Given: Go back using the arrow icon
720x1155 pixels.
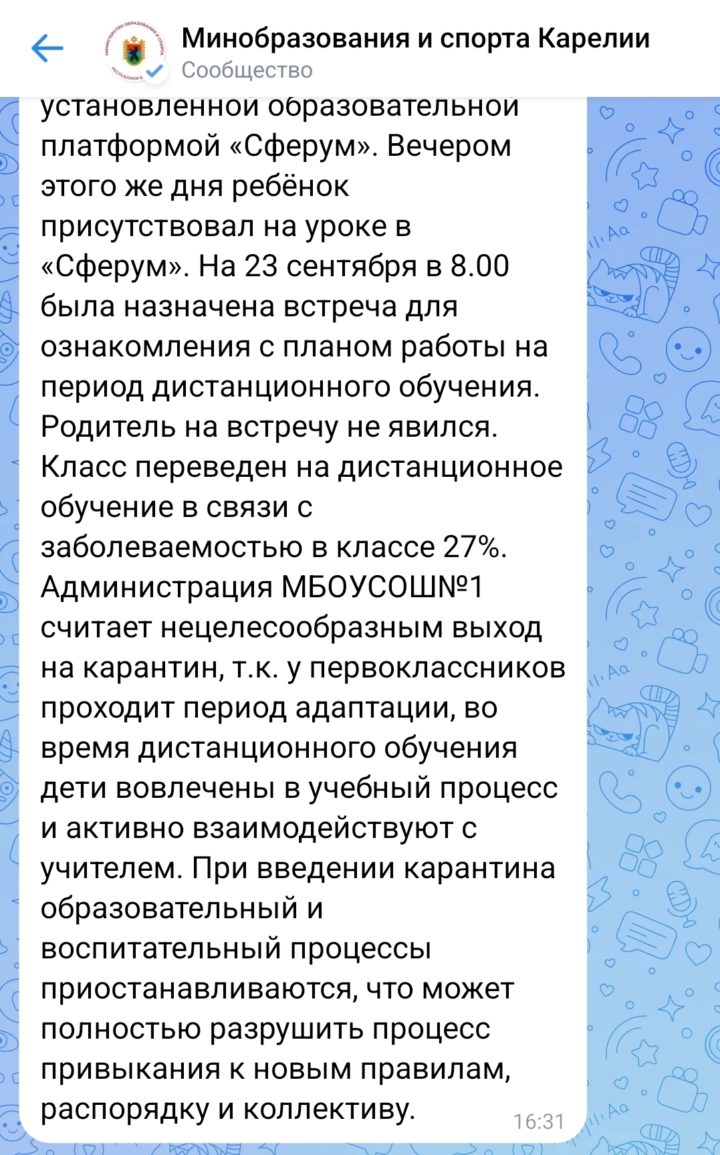Looking at the screenshot, I should click(x=47, y=49).
